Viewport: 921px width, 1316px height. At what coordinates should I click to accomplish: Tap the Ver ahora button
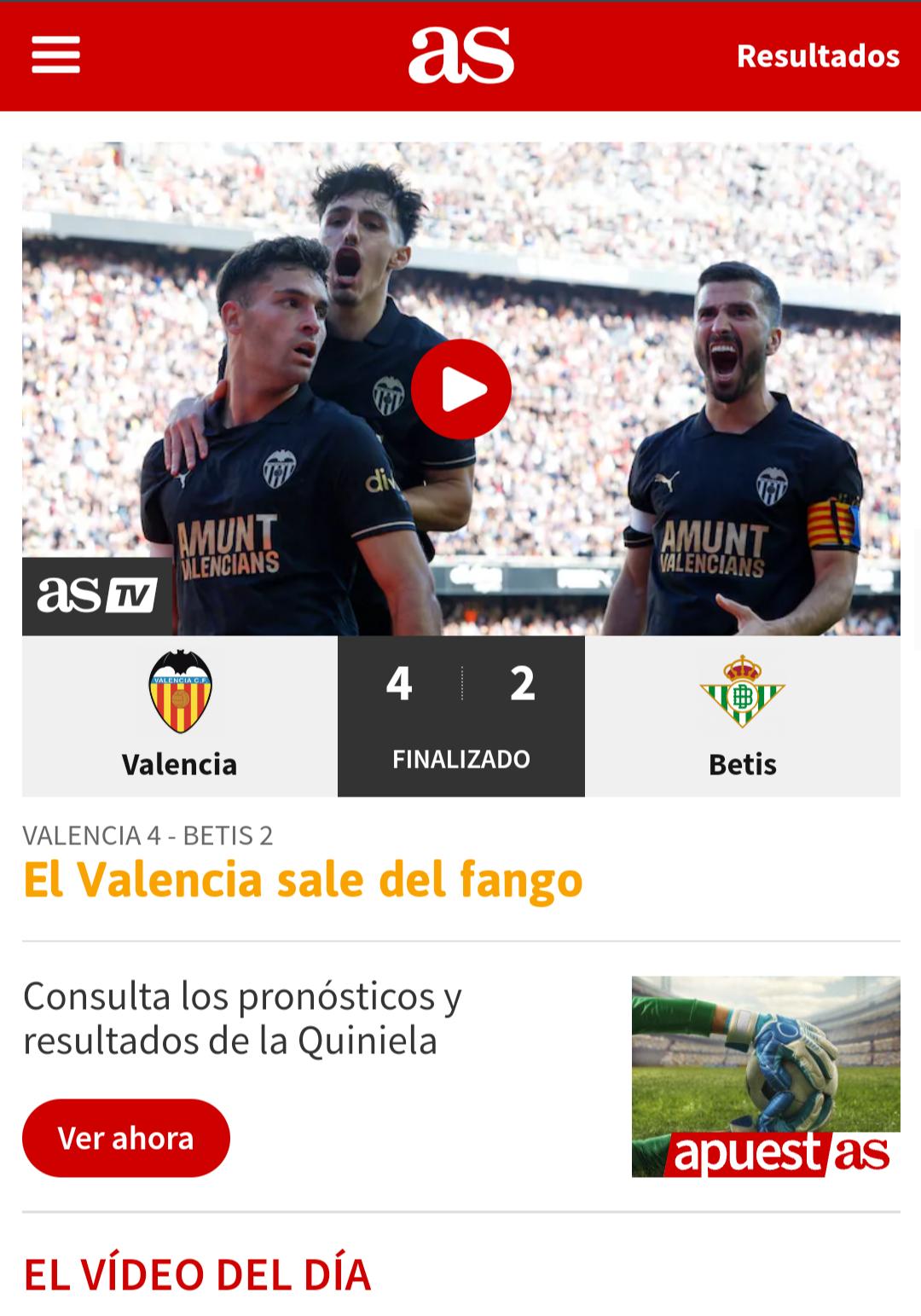click(126, 1138)
